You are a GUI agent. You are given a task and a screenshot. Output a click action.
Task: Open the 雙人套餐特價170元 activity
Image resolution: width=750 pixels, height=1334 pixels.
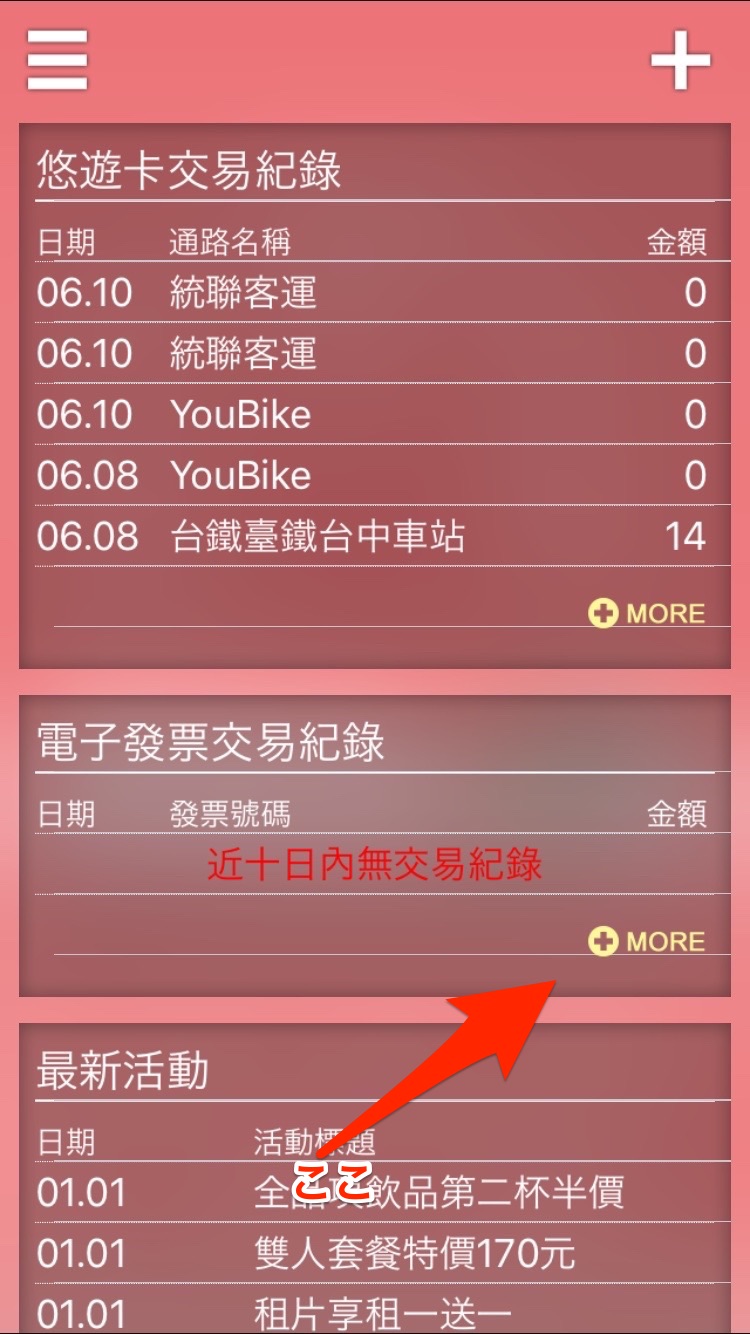click(415, 1253)
